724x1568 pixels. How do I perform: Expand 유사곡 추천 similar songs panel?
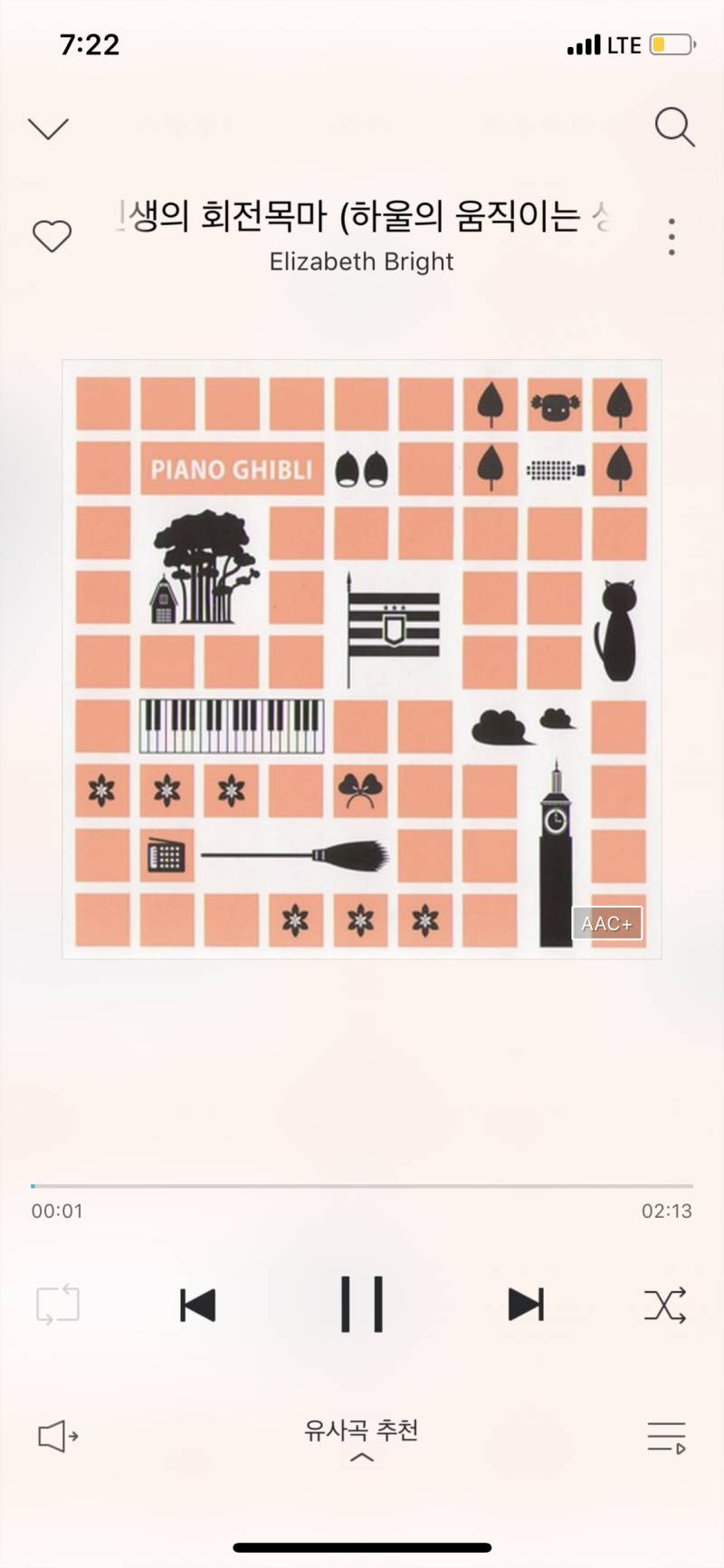point(361,1439)
